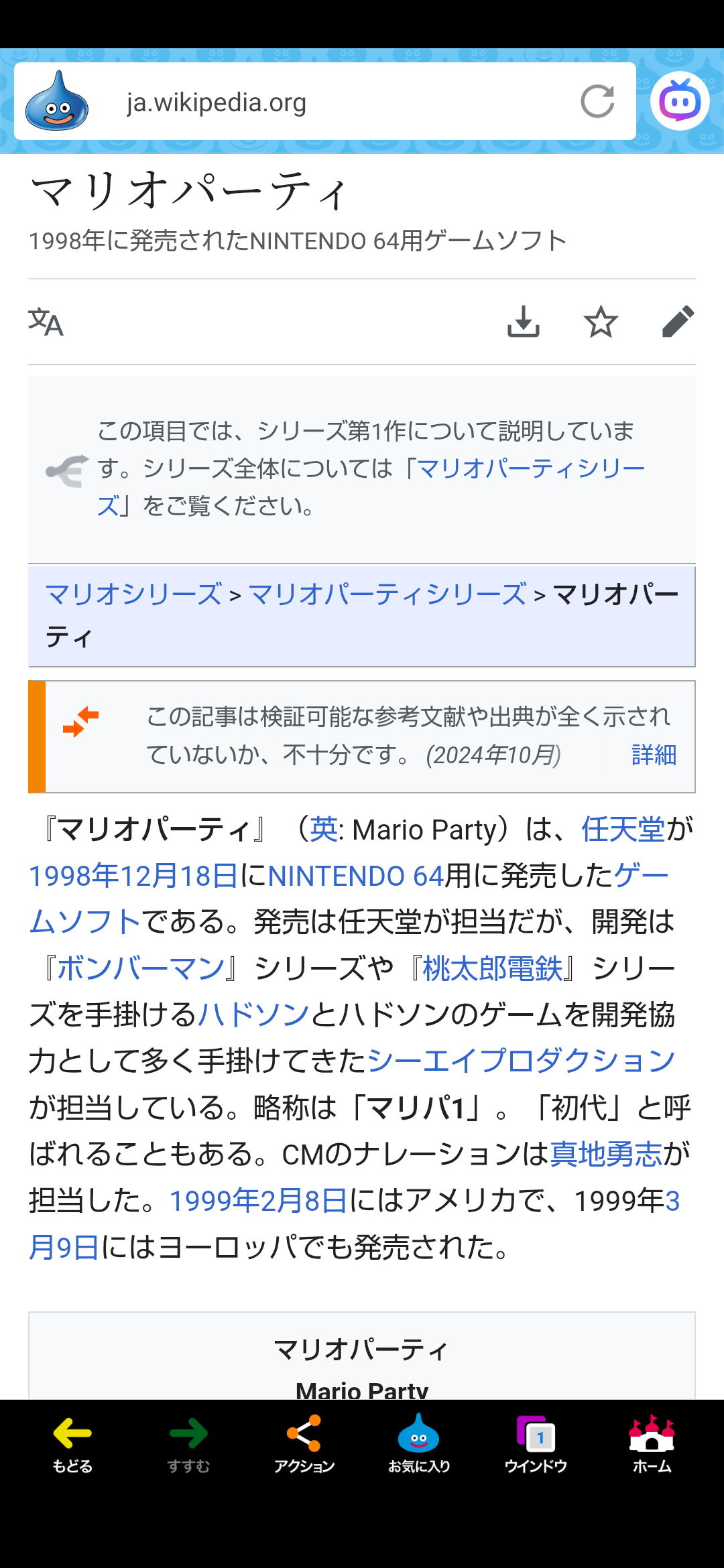Reload the current page
Image resolution: width=724 pixels, height=1568 pixels.
[597, 102]
